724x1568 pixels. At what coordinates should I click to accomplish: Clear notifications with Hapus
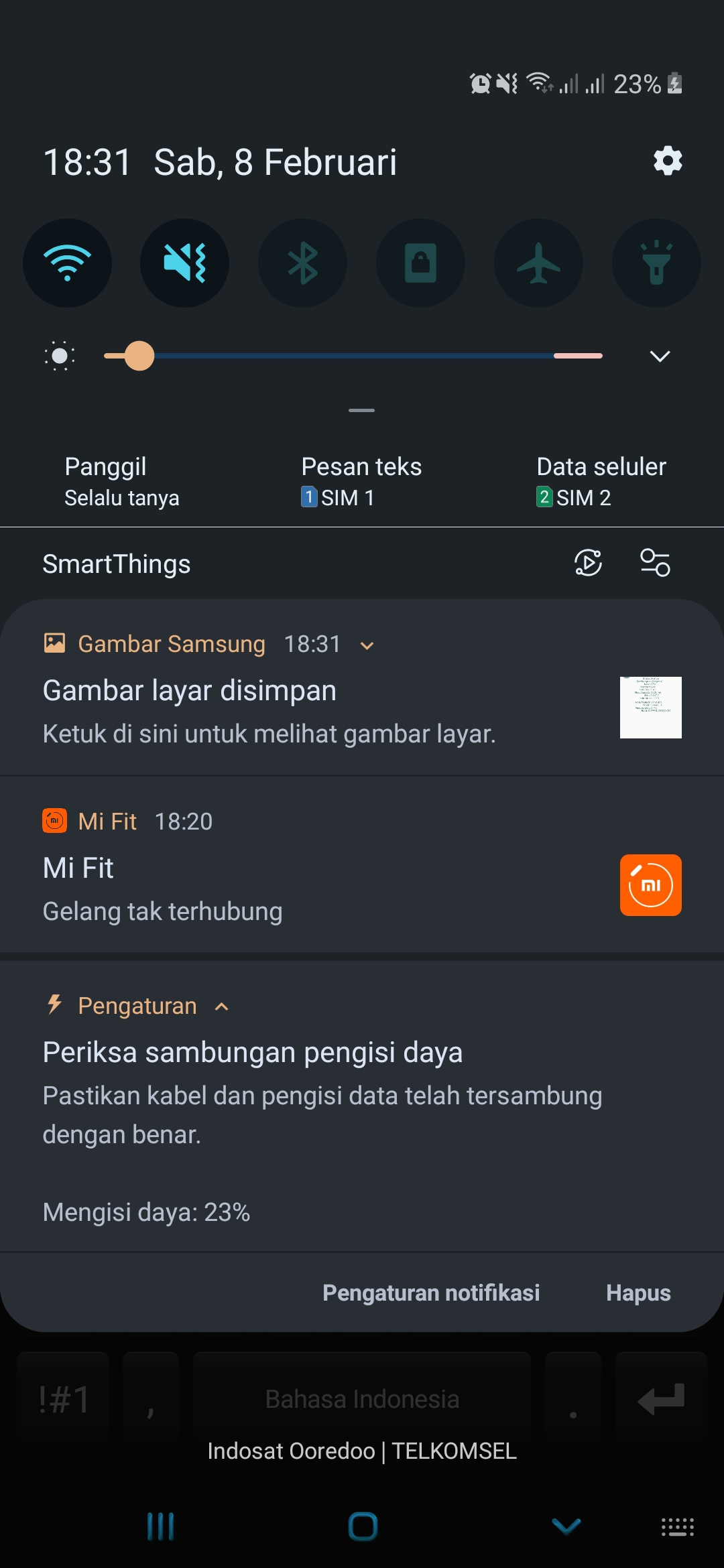tap(638, 1293)
